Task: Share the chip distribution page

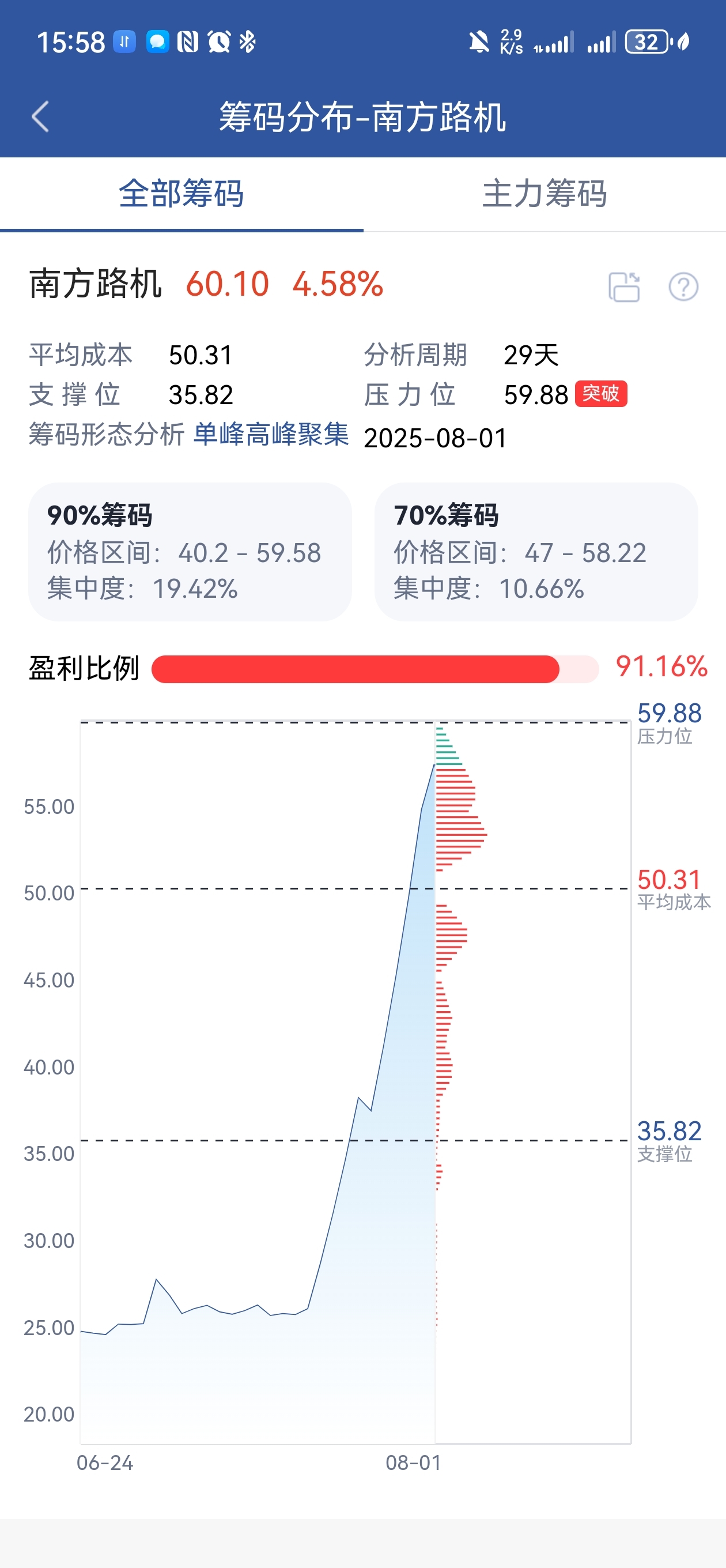Action: coord(624,286)
